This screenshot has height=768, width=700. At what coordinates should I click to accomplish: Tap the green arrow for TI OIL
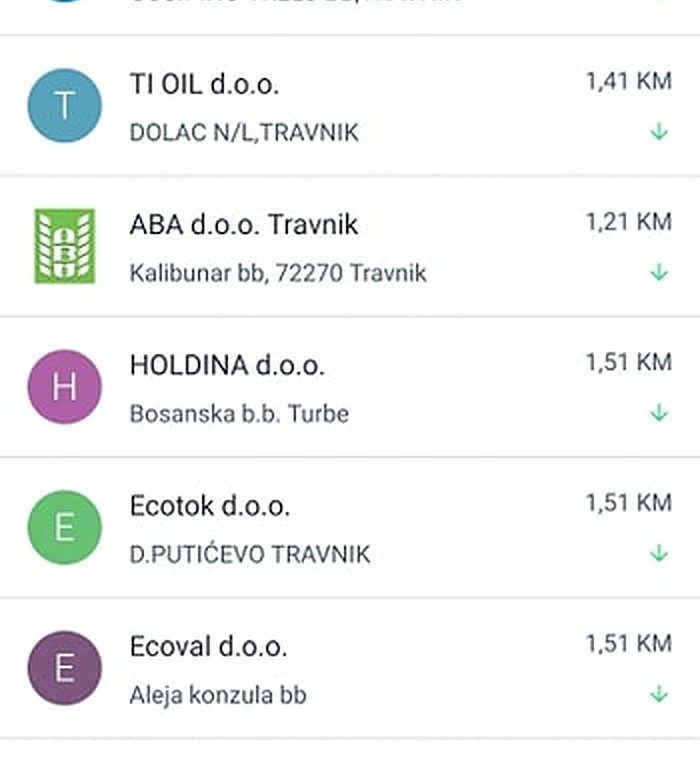click(658, 132)
